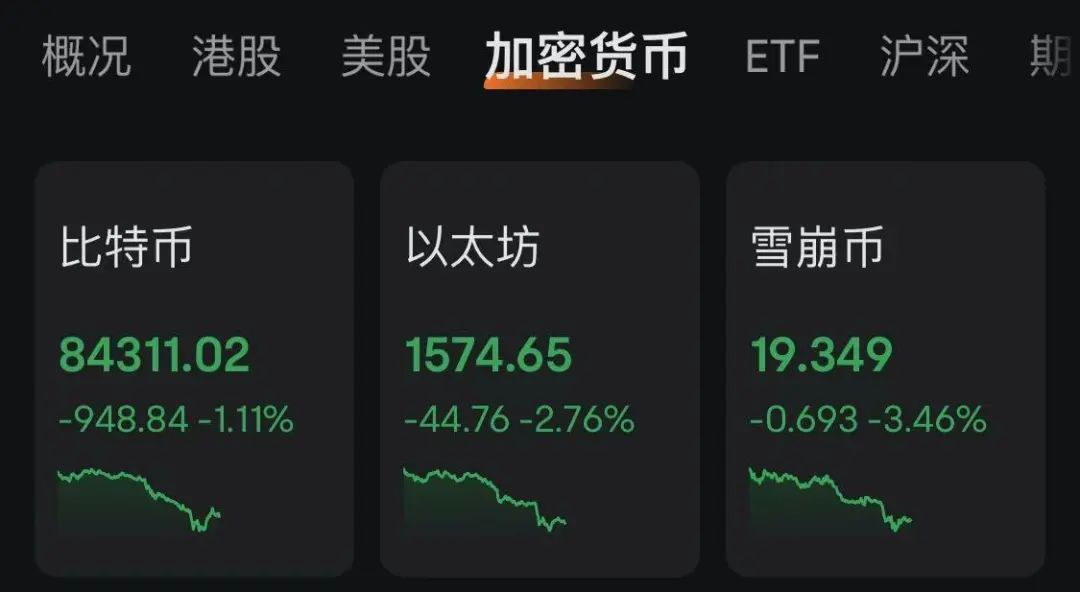Open the 比特币 price card

tap(194, 368)
